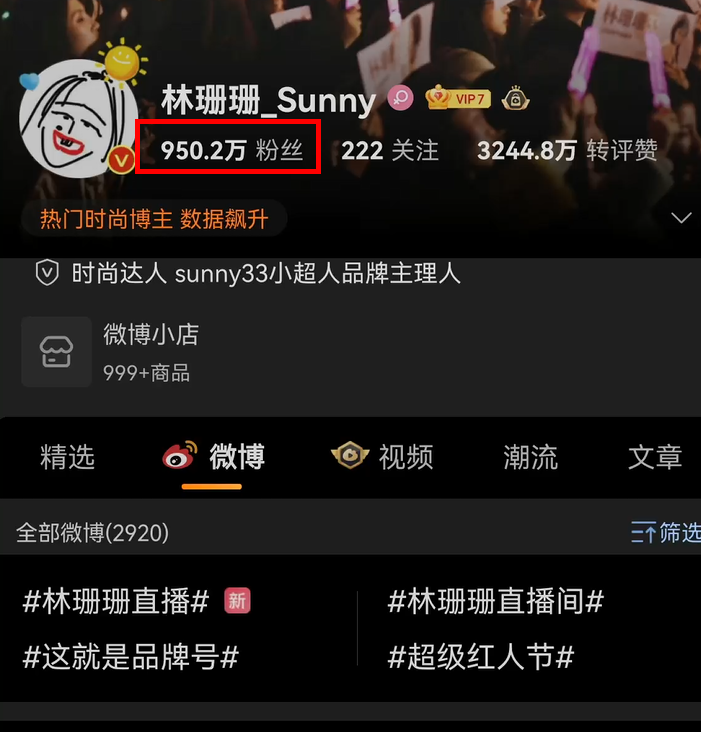Open 热门时尚博主 数据飙升 tag
This screenshot has width=701, height=732.
[x=154, y=219]
